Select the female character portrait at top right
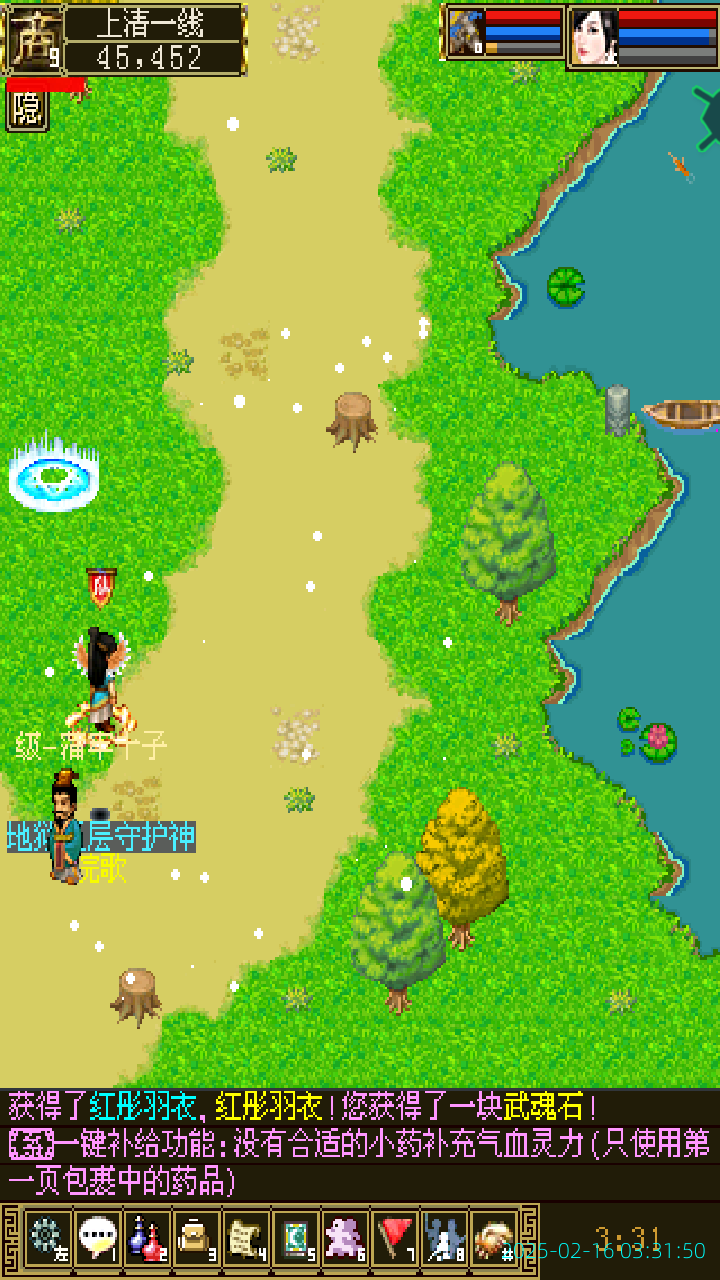This screenshot has height=1280, width=720. pos(594,36)
